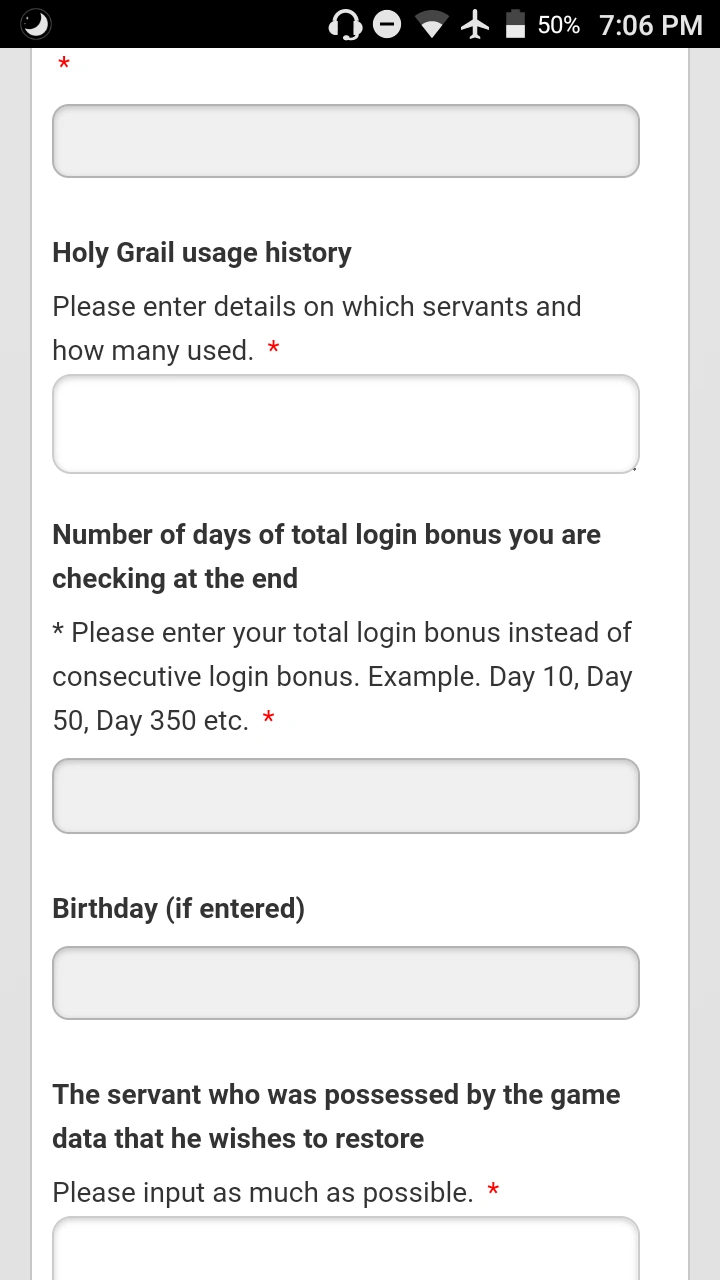Tap the total login bonus input field

[346, 796]
